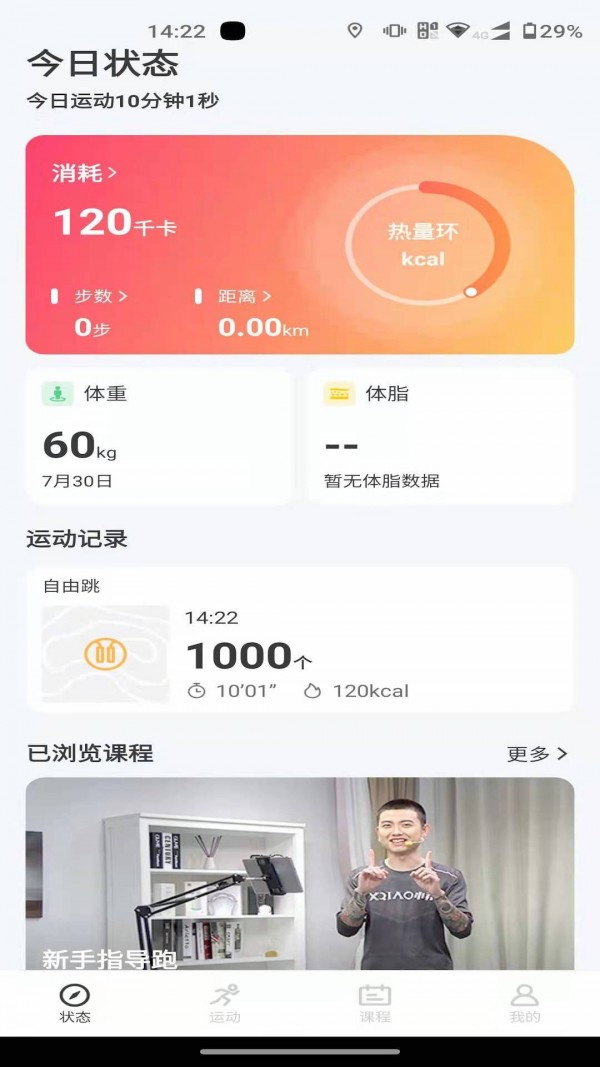Show 更多 viewed courses
Viewport: 600px width, 1067px height.
pos(537,754)
